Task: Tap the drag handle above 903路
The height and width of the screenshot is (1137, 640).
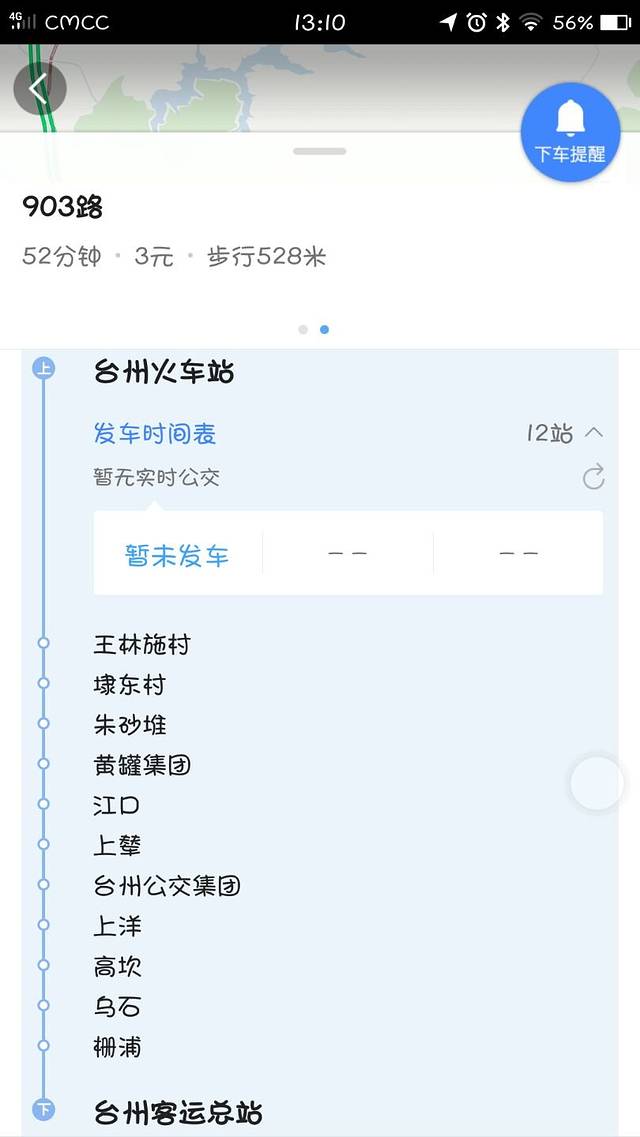Action: point(320,151)
